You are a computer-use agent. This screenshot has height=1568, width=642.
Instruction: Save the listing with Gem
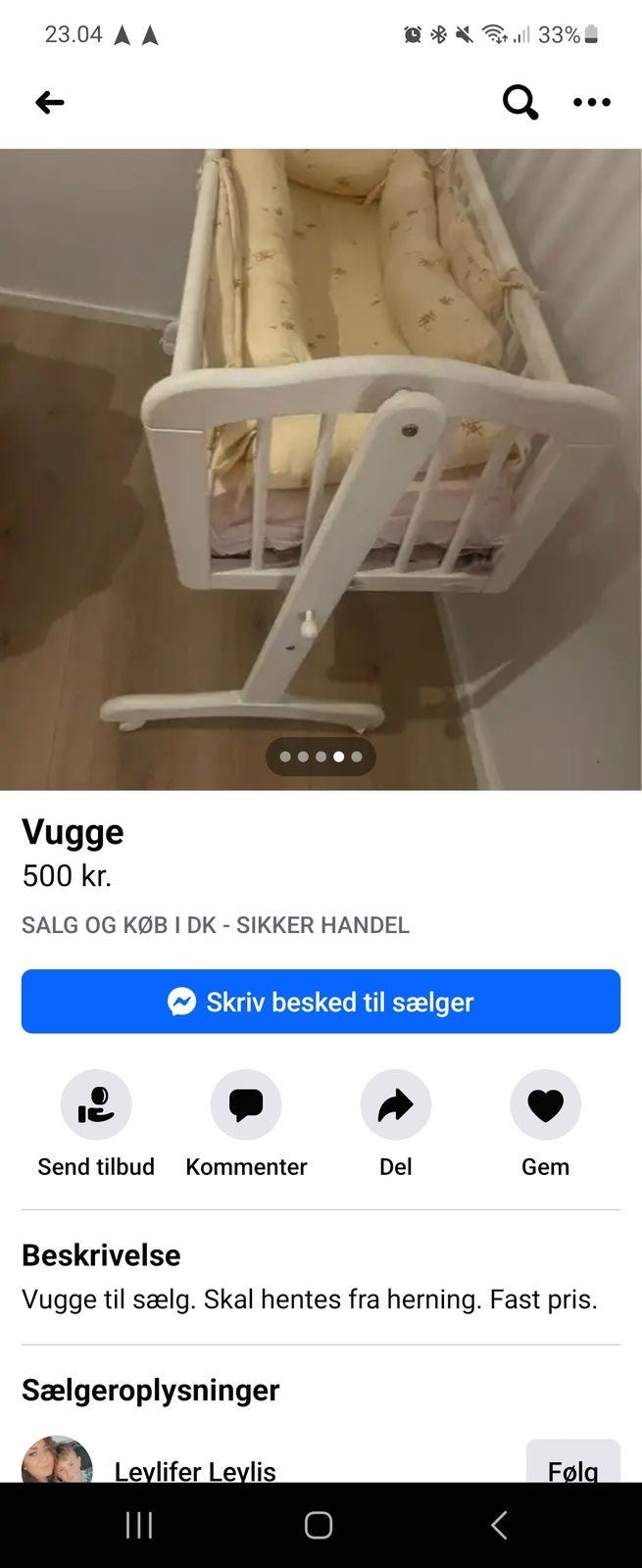tap(545, 1105)
